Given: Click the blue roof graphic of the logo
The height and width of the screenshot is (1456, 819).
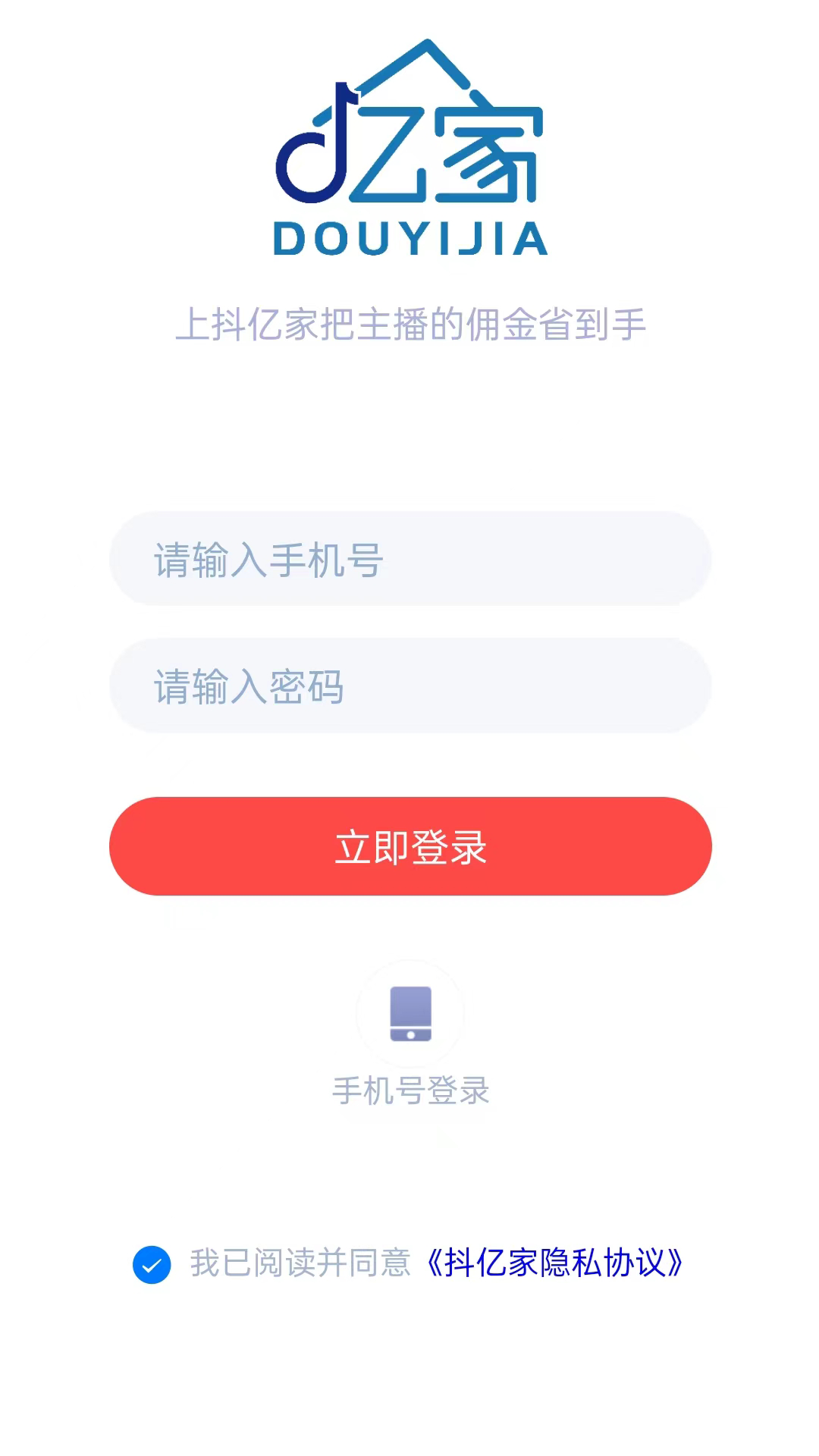Looking at the screenshot, I should [x=425, y=61].
